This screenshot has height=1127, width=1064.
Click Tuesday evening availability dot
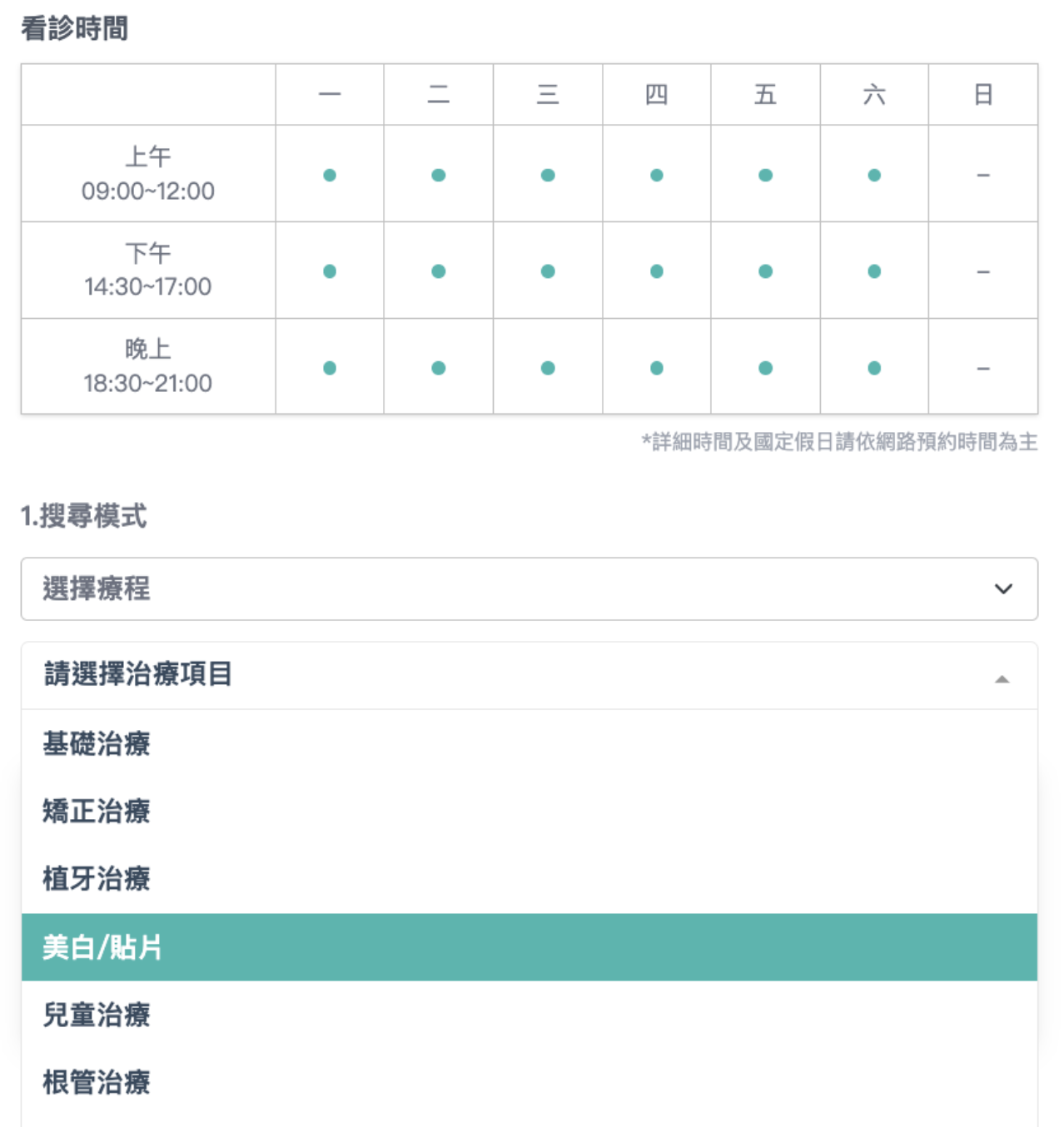[439, 367]
